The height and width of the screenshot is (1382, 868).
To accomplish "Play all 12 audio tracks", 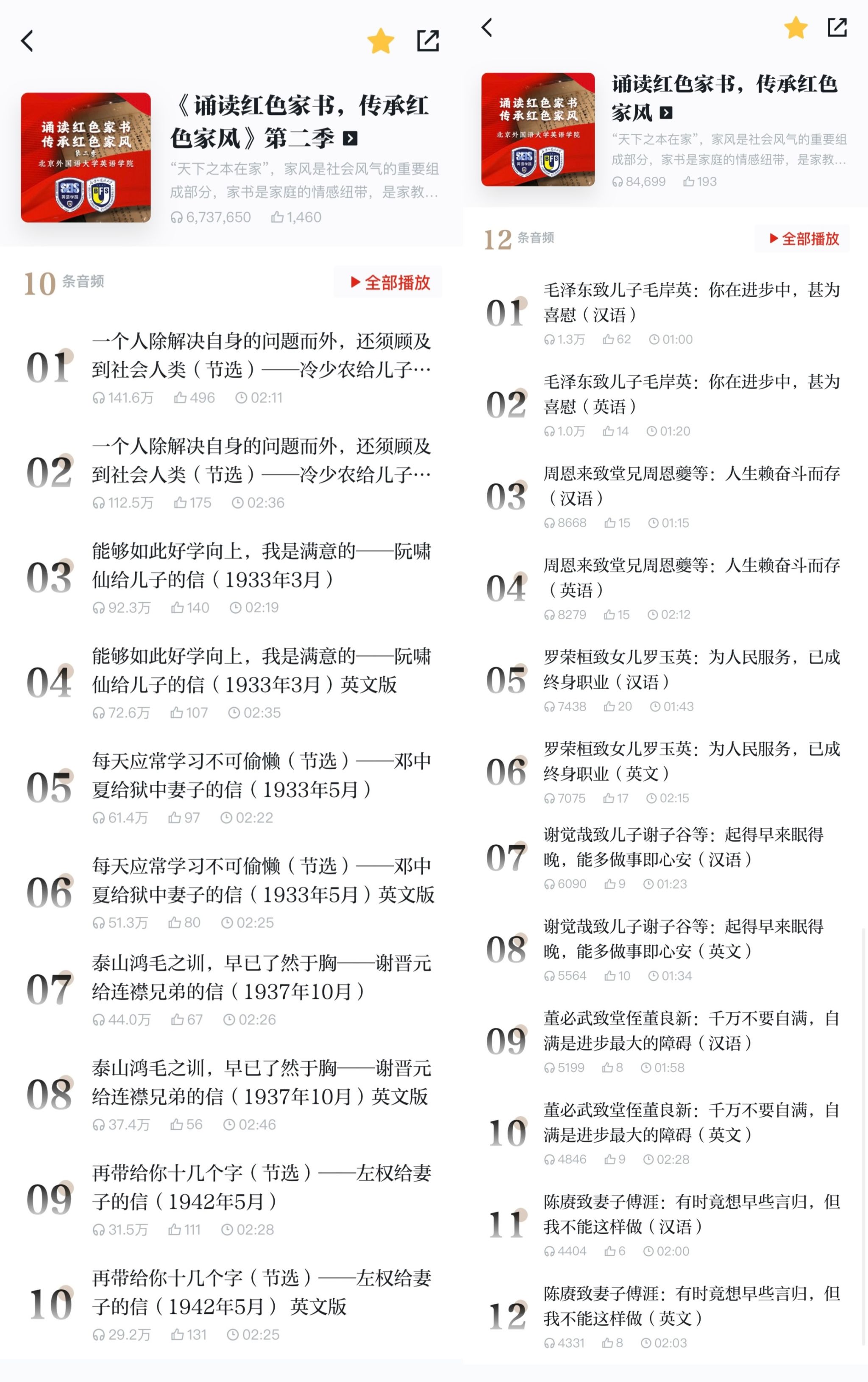I will coord(804,239).
